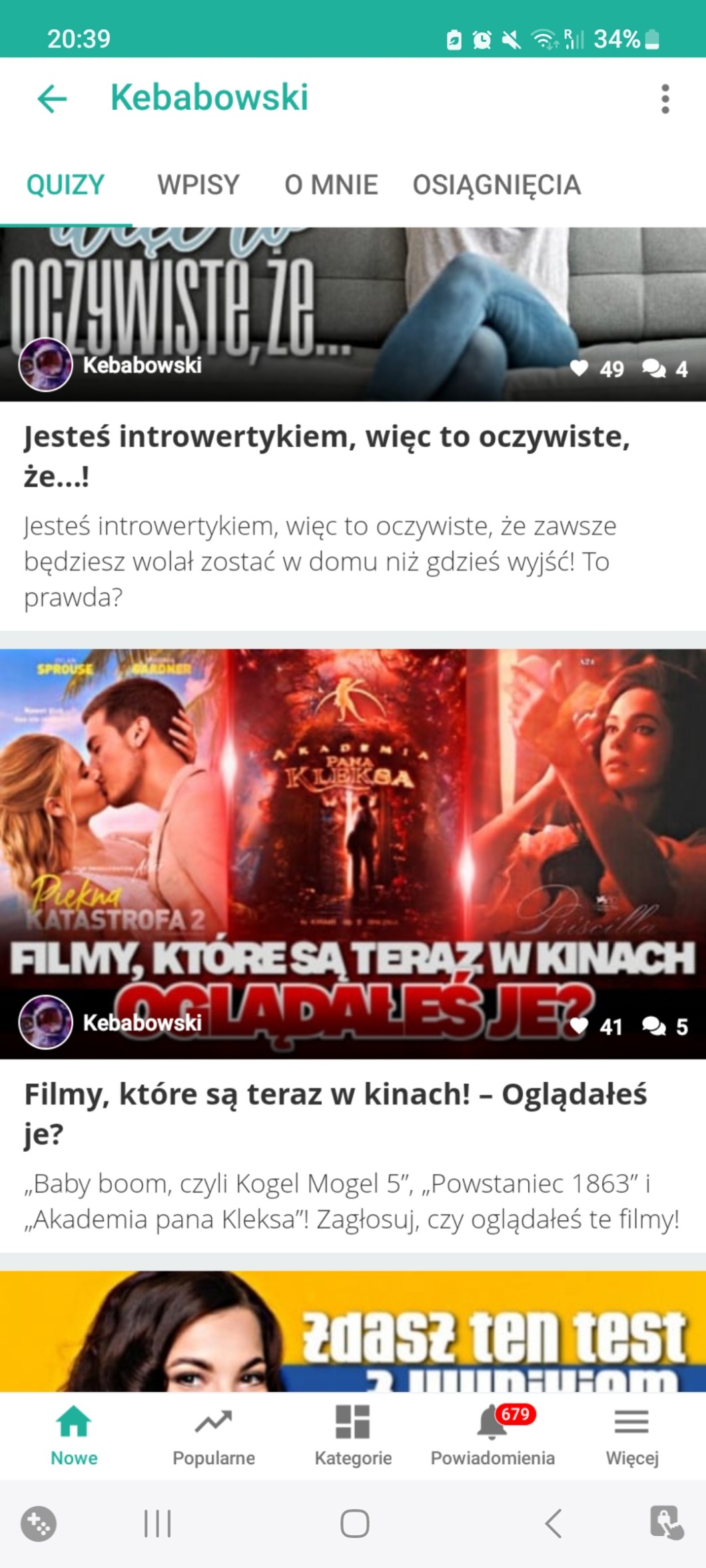Tap the system home button
Viewport: 706px width, 1568px height.
tap(354, 1523)
